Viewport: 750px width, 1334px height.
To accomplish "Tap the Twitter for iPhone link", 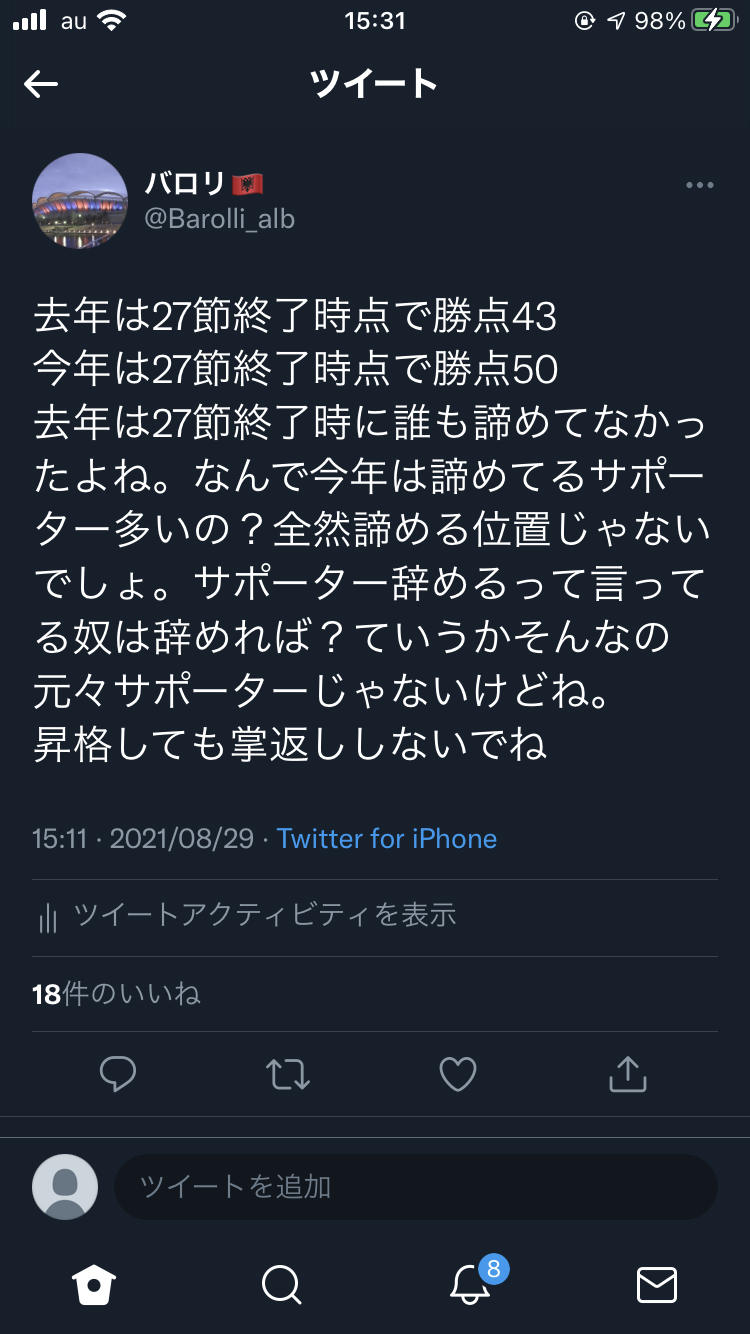I will [x=387, y=838].
